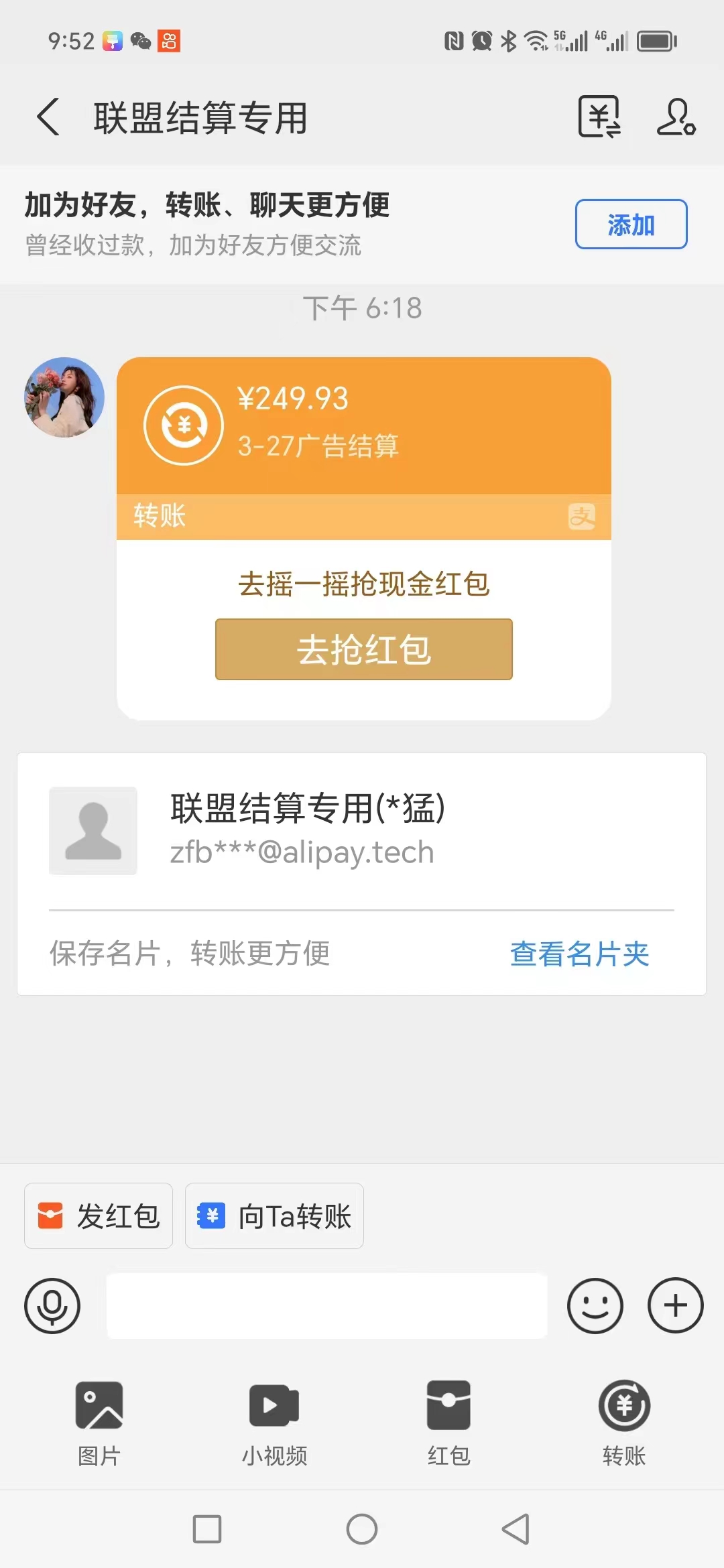Tap the Alipay logo on the transfer card
The height and width of the screenshot is (1568, 724).
[583, 517]
